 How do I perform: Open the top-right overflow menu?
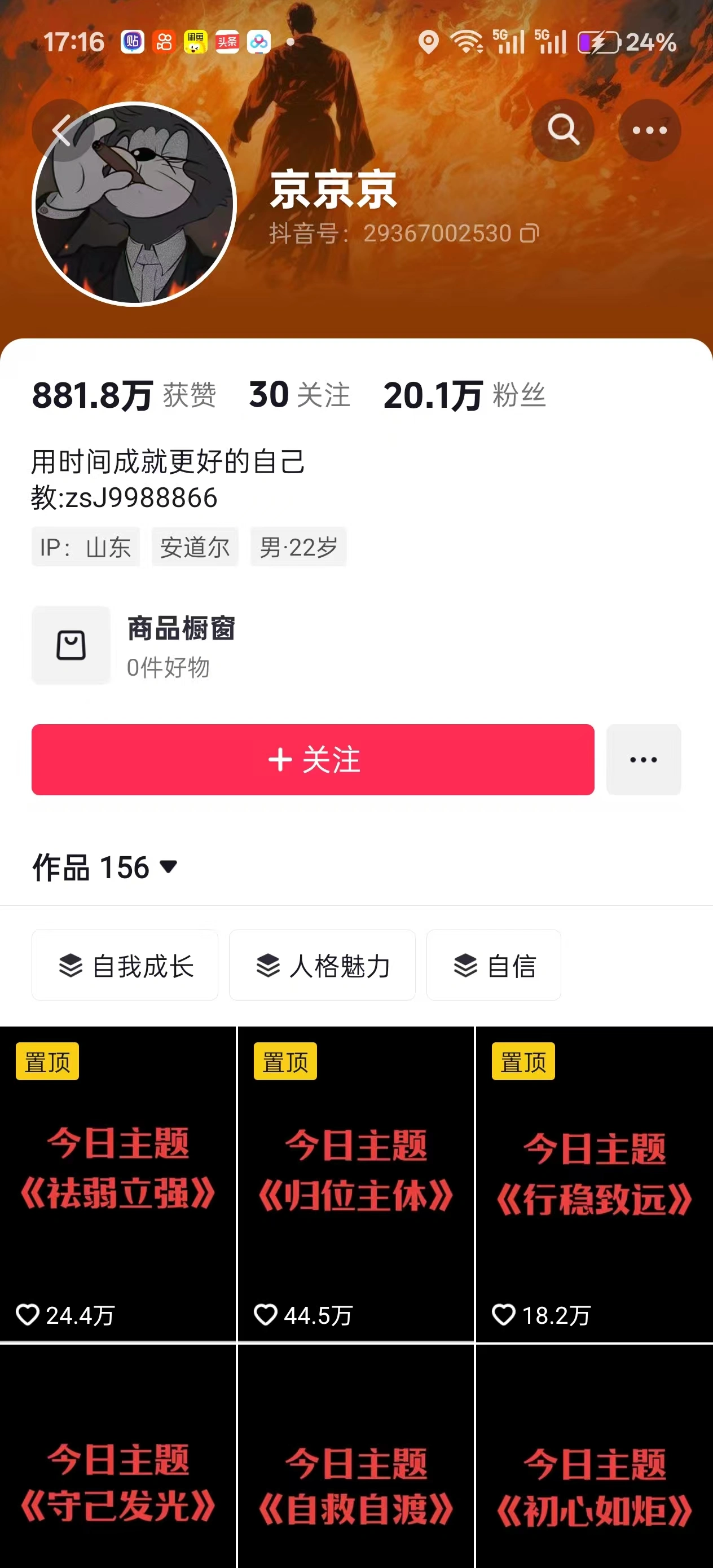coord(649,130)
